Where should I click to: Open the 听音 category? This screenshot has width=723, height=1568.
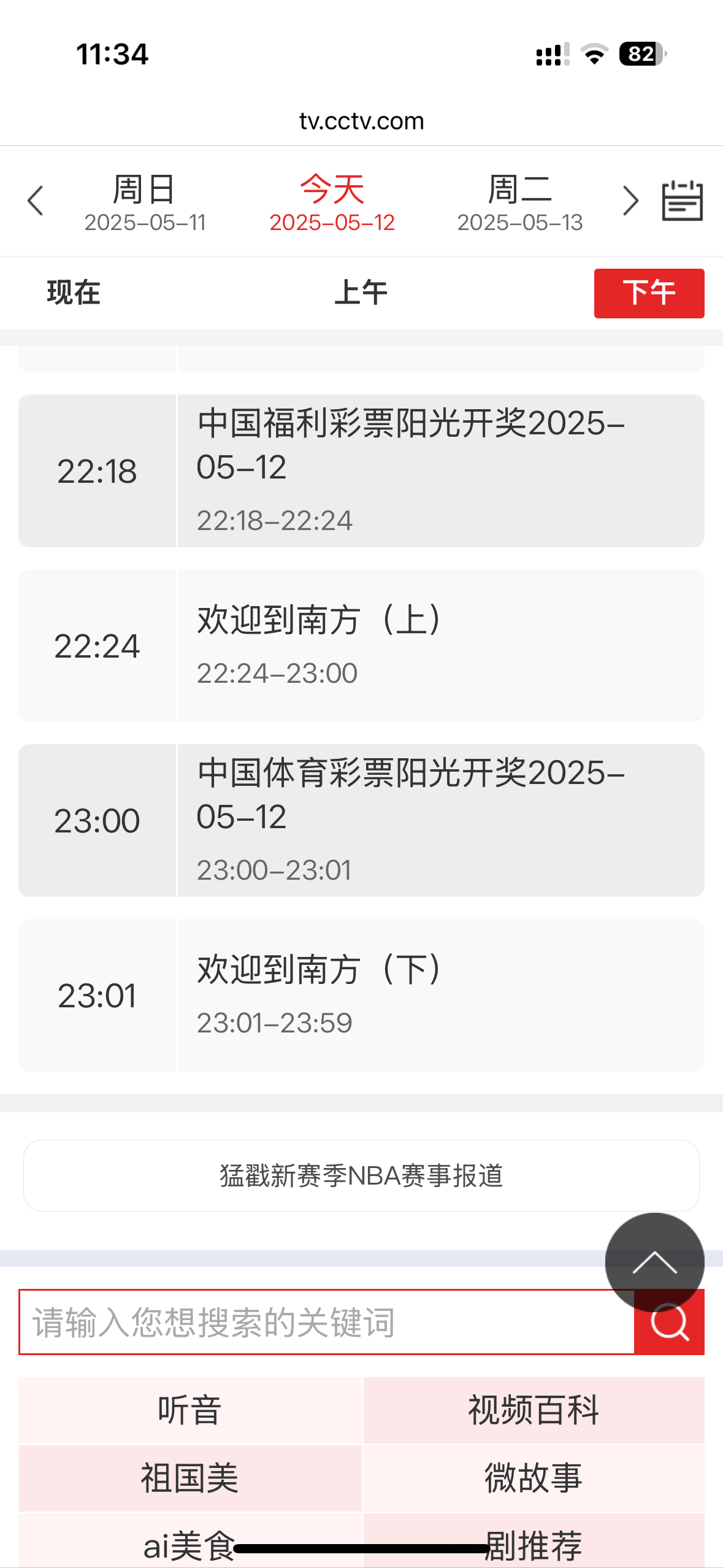[x=189, y=1410]
